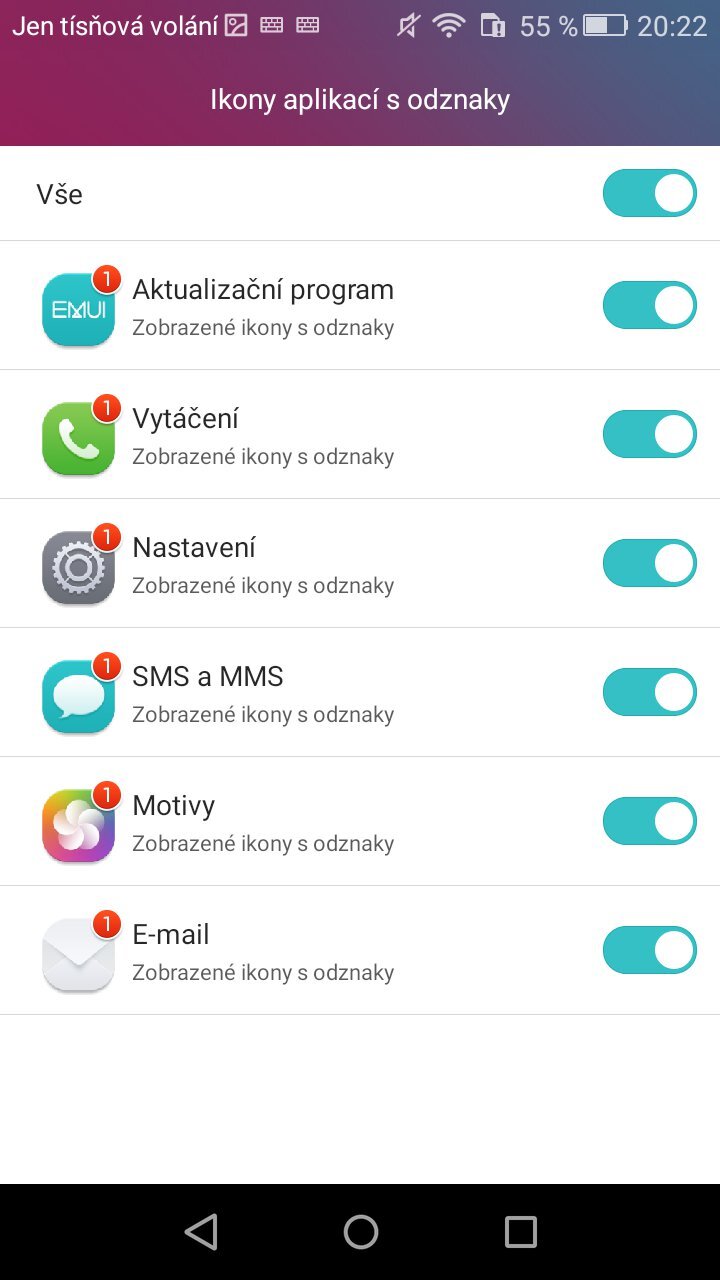Select the Nastavení gear icon

click(78, 562)
